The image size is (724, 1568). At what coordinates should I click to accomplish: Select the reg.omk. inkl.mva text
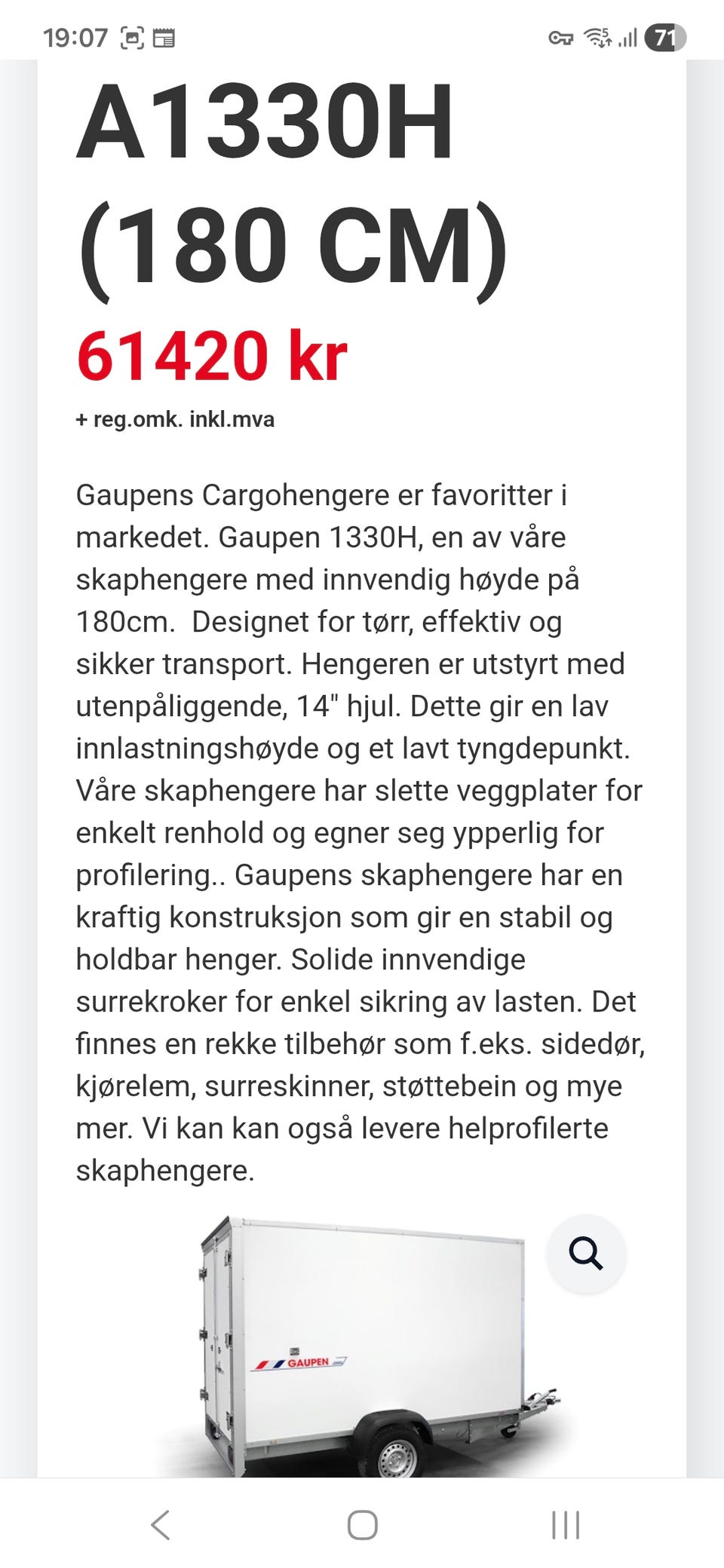(x=175, y=420)
